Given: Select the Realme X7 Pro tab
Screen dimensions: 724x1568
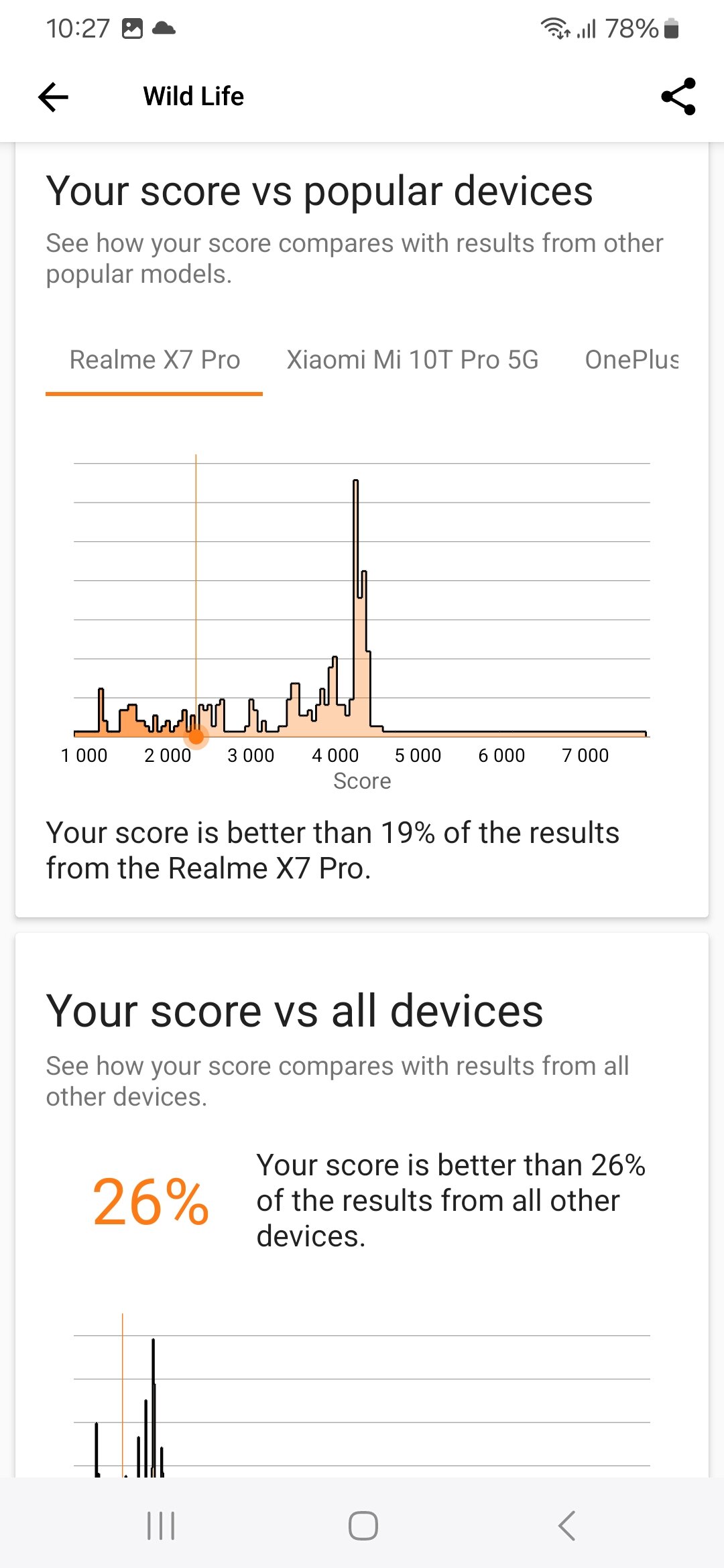Looking at the screenshot, I should pyautogui.click(x=155, y=361).
